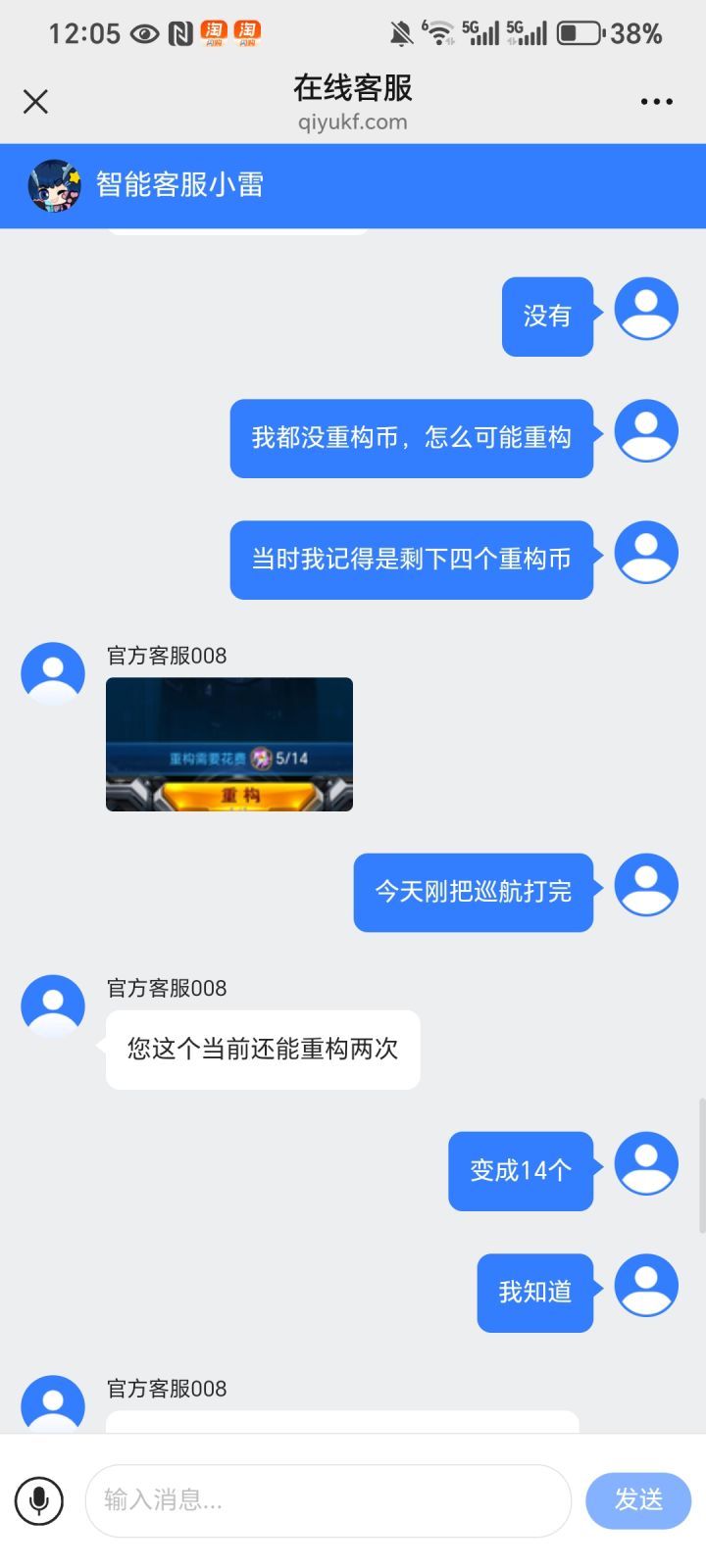
Task: Tap the 输入消息 message input field
Action: pos(328,1500)
